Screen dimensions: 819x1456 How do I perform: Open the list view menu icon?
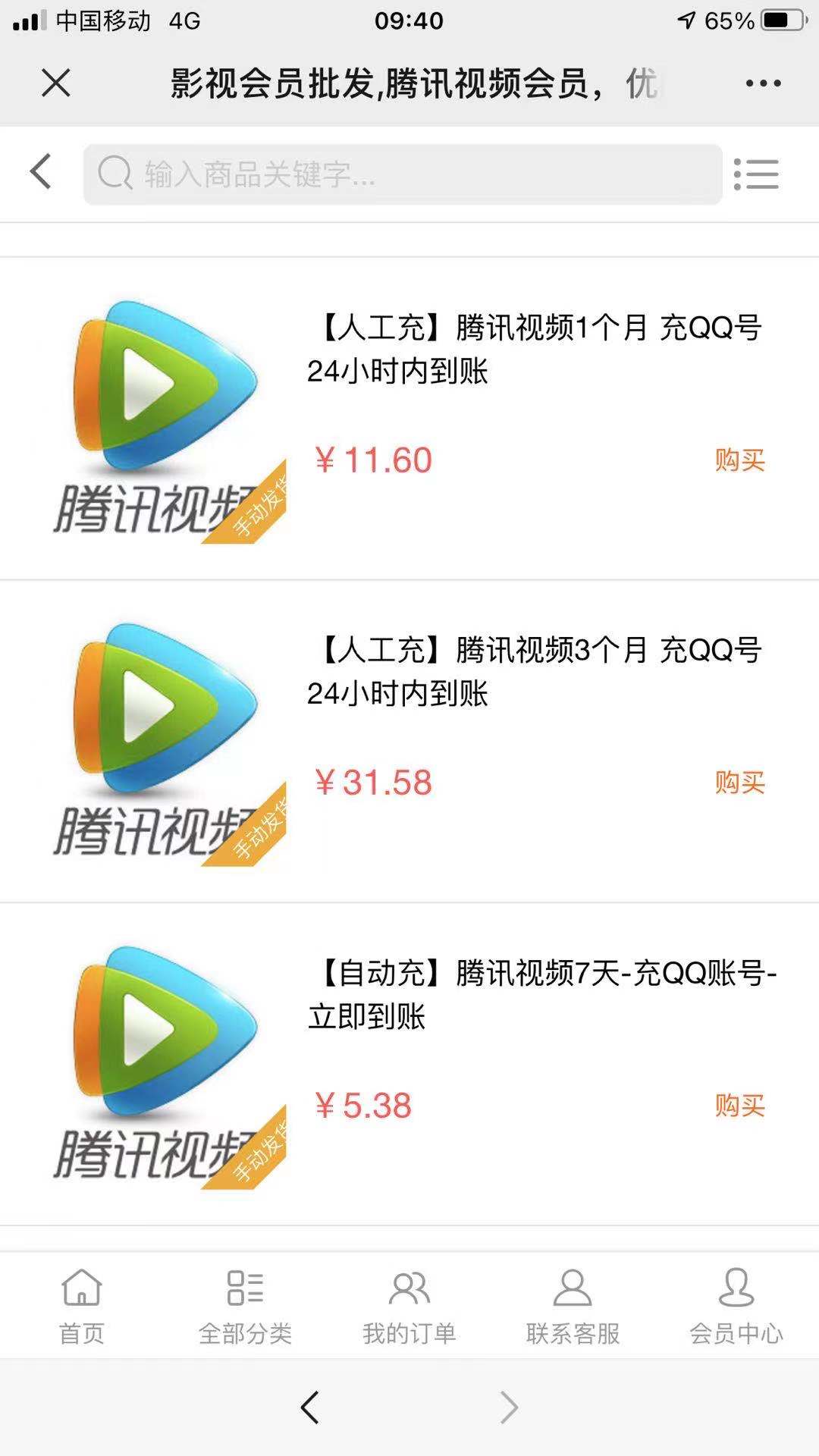[756, 174]
